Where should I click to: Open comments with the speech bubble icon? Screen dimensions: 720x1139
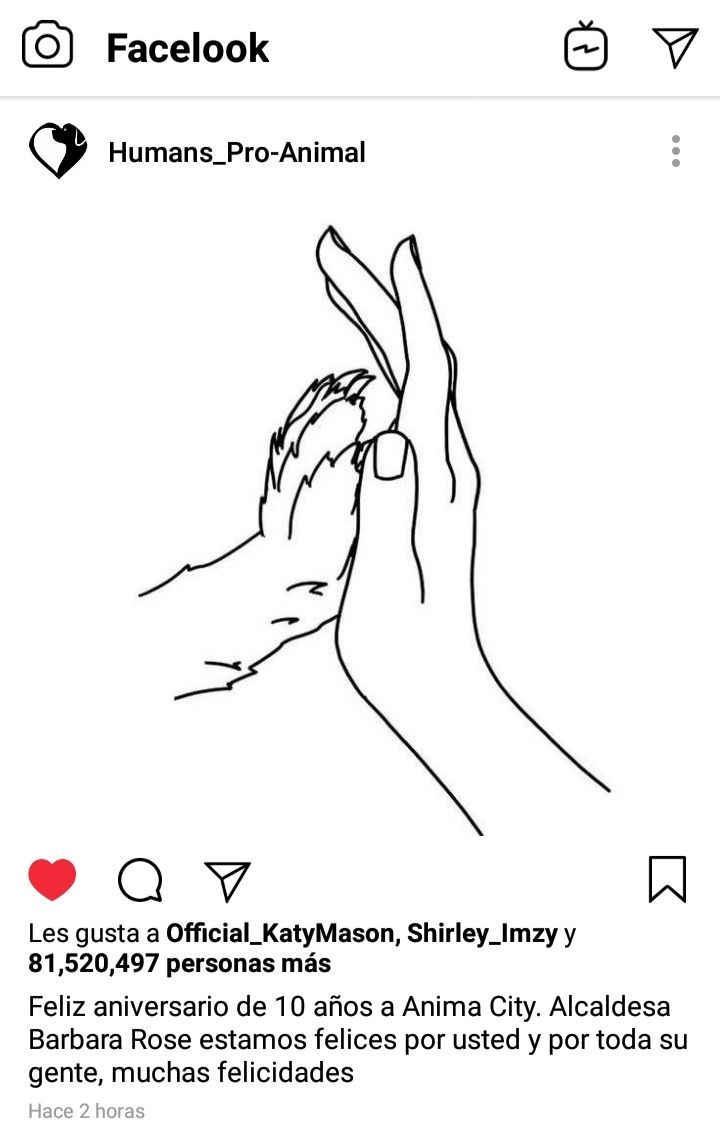140,880
